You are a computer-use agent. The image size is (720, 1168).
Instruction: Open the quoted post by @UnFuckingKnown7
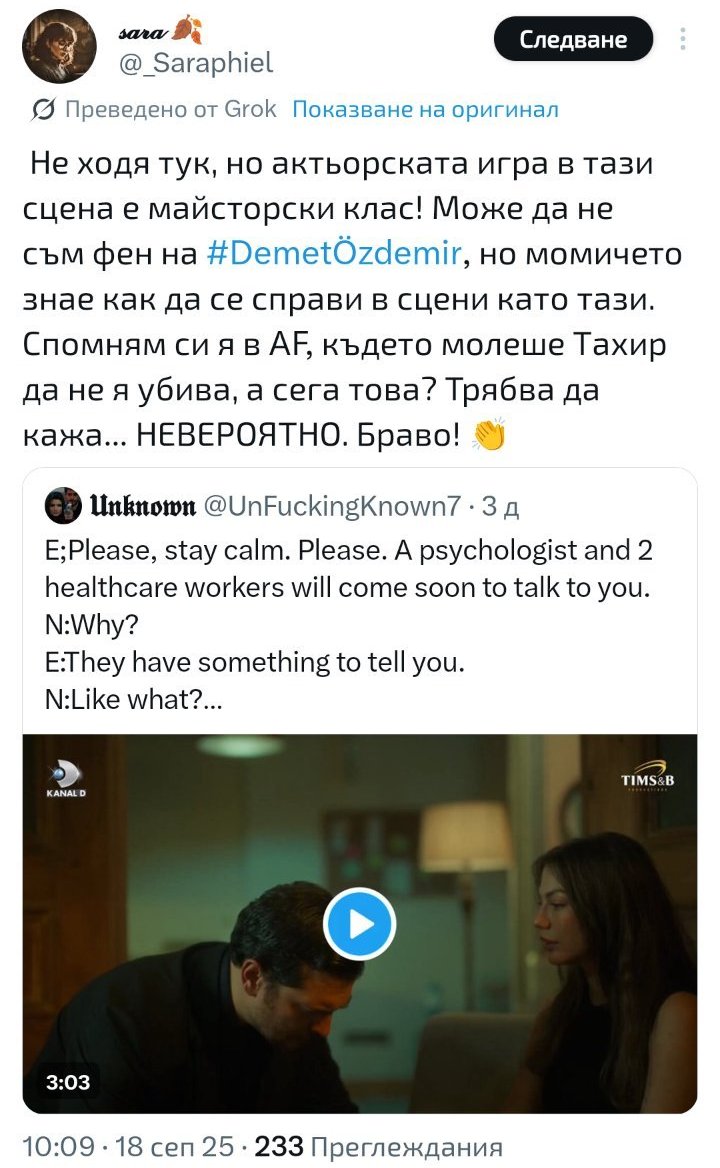pyautogui.click(x=360, y=602)
